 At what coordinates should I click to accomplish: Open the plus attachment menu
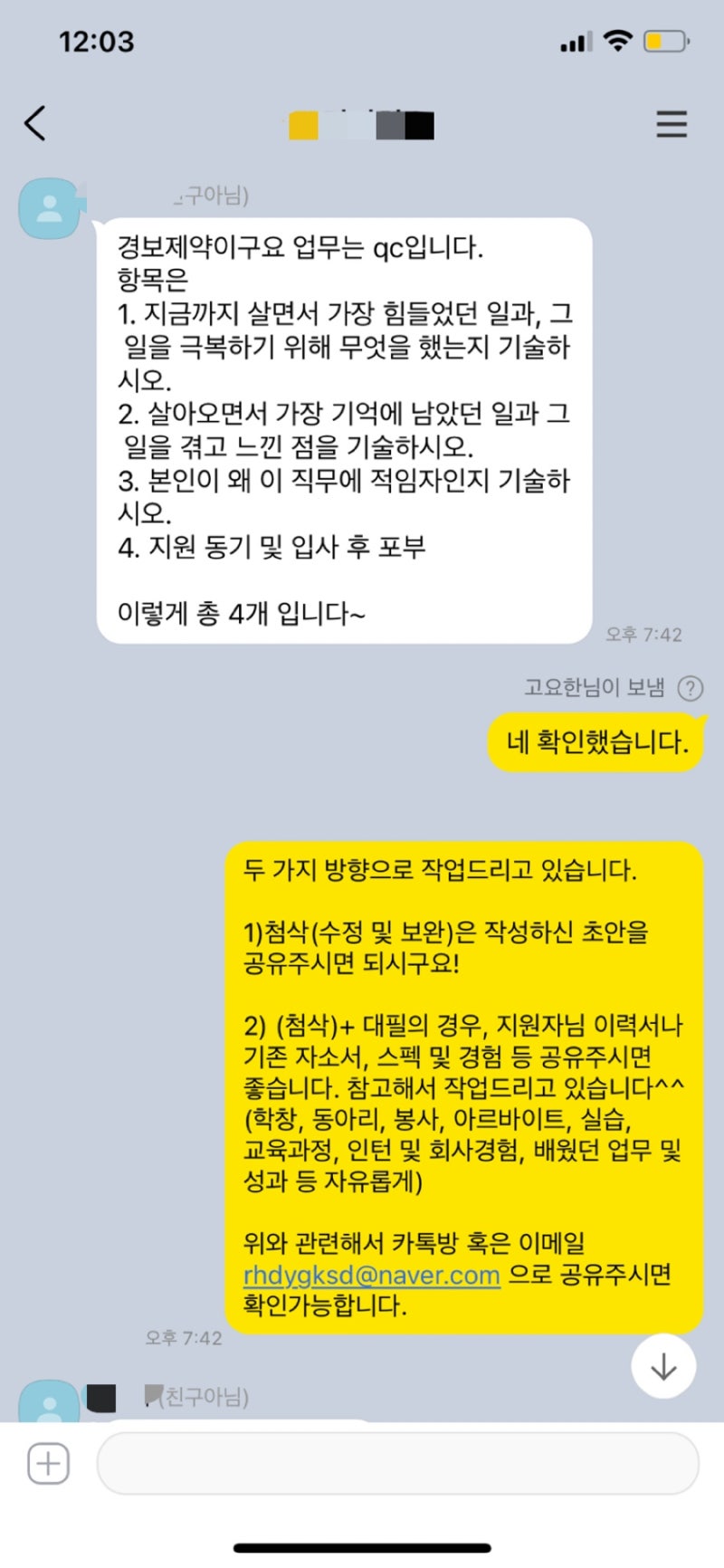point(48,1464)
